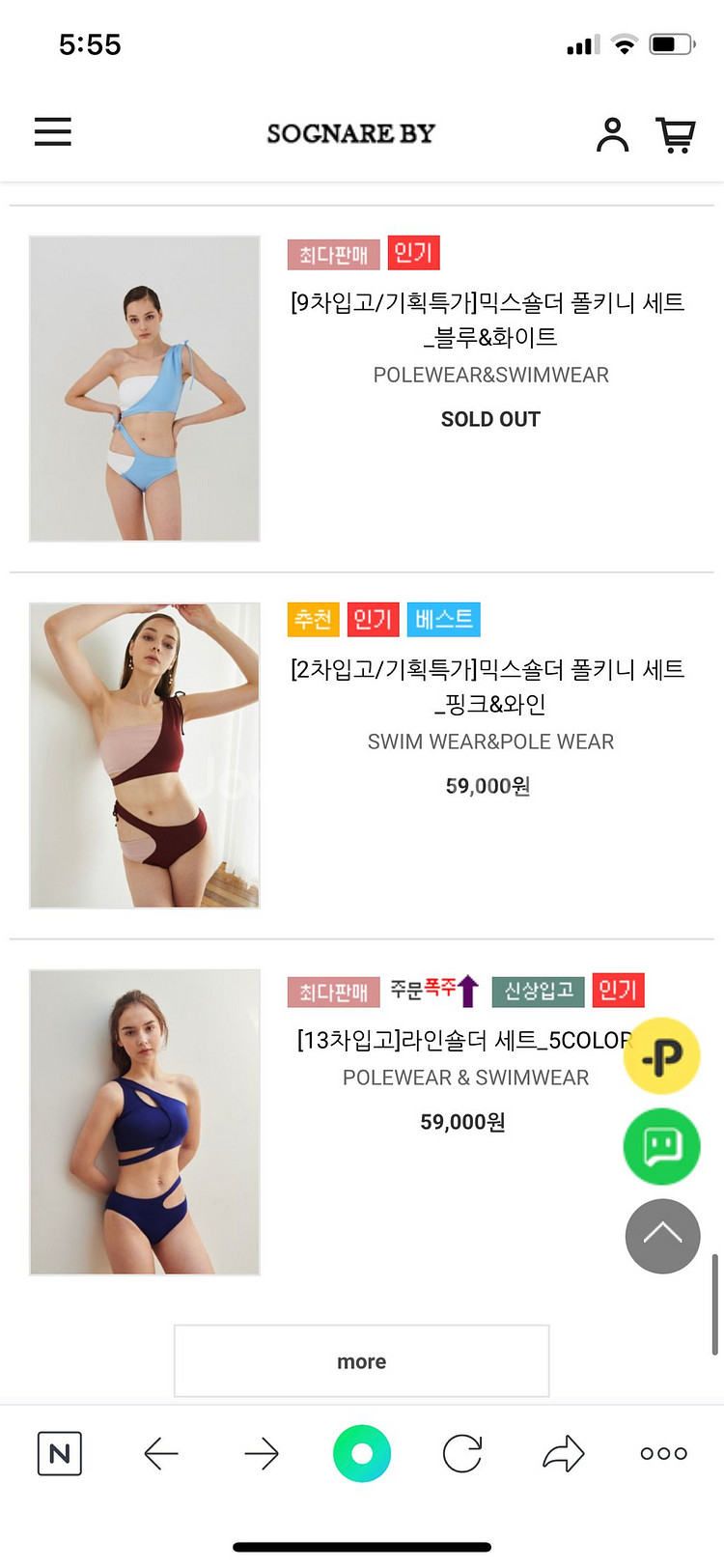Open the green TalkTalk chat icon

click(x=662, y=1146)
